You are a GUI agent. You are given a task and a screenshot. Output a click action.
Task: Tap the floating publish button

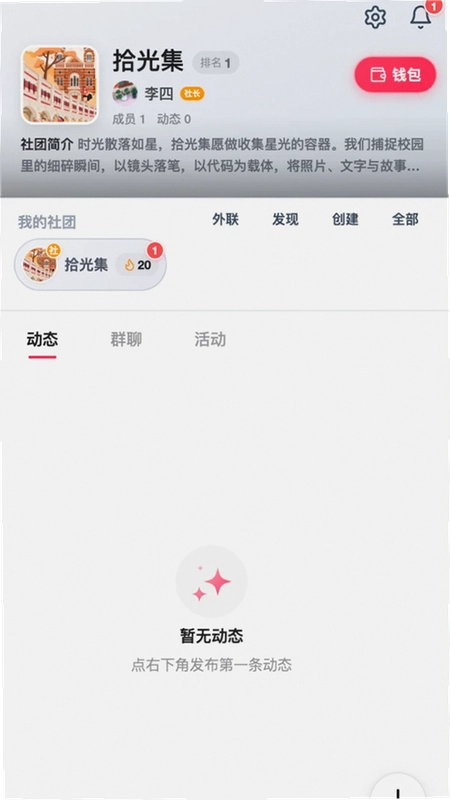click(x=397, y=788)
